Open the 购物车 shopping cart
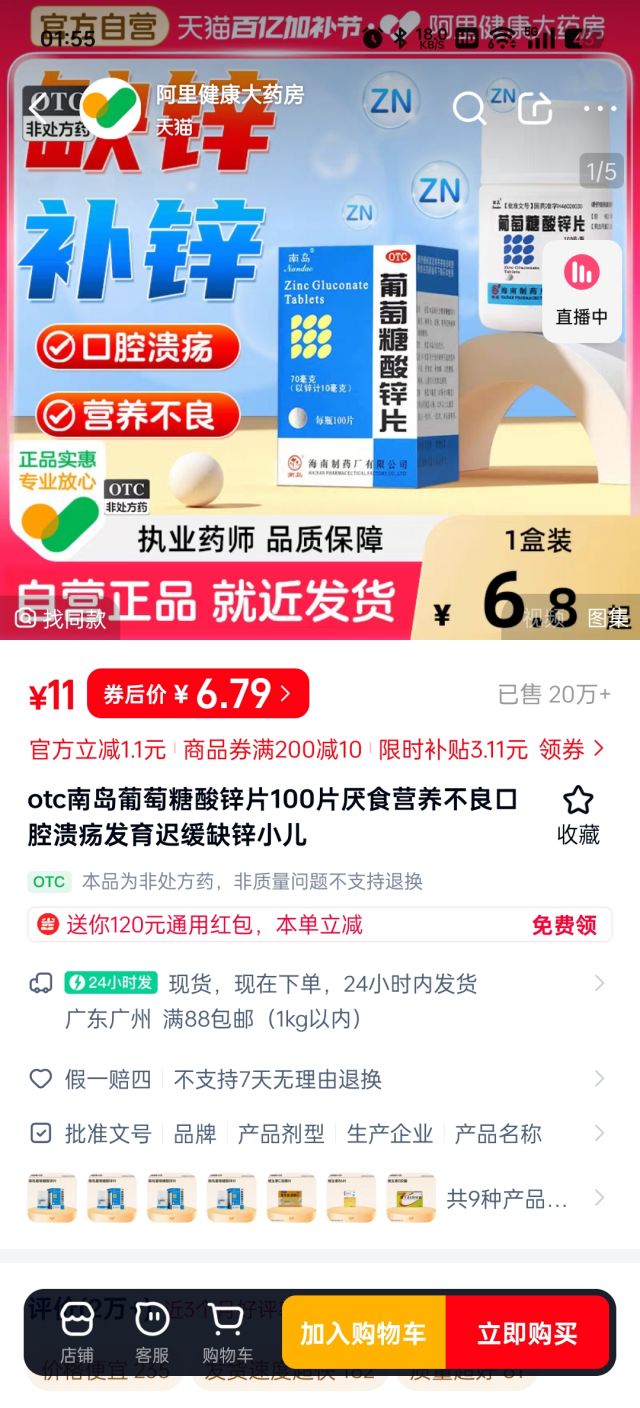Viewport: 640px width, 1408px height. (227, 1334)
